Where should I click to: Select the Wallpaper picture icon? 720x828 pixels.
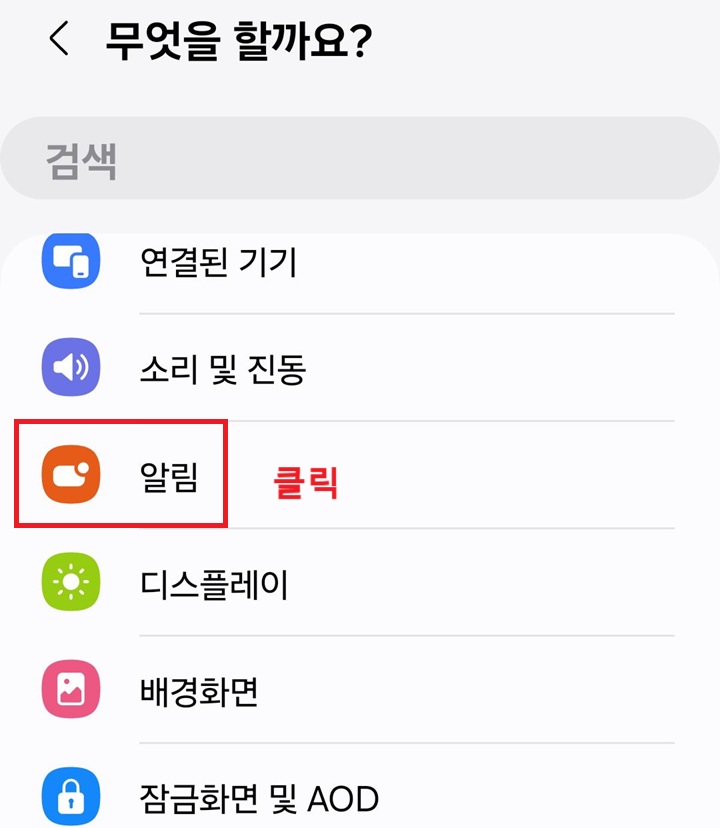coord(70,690)
